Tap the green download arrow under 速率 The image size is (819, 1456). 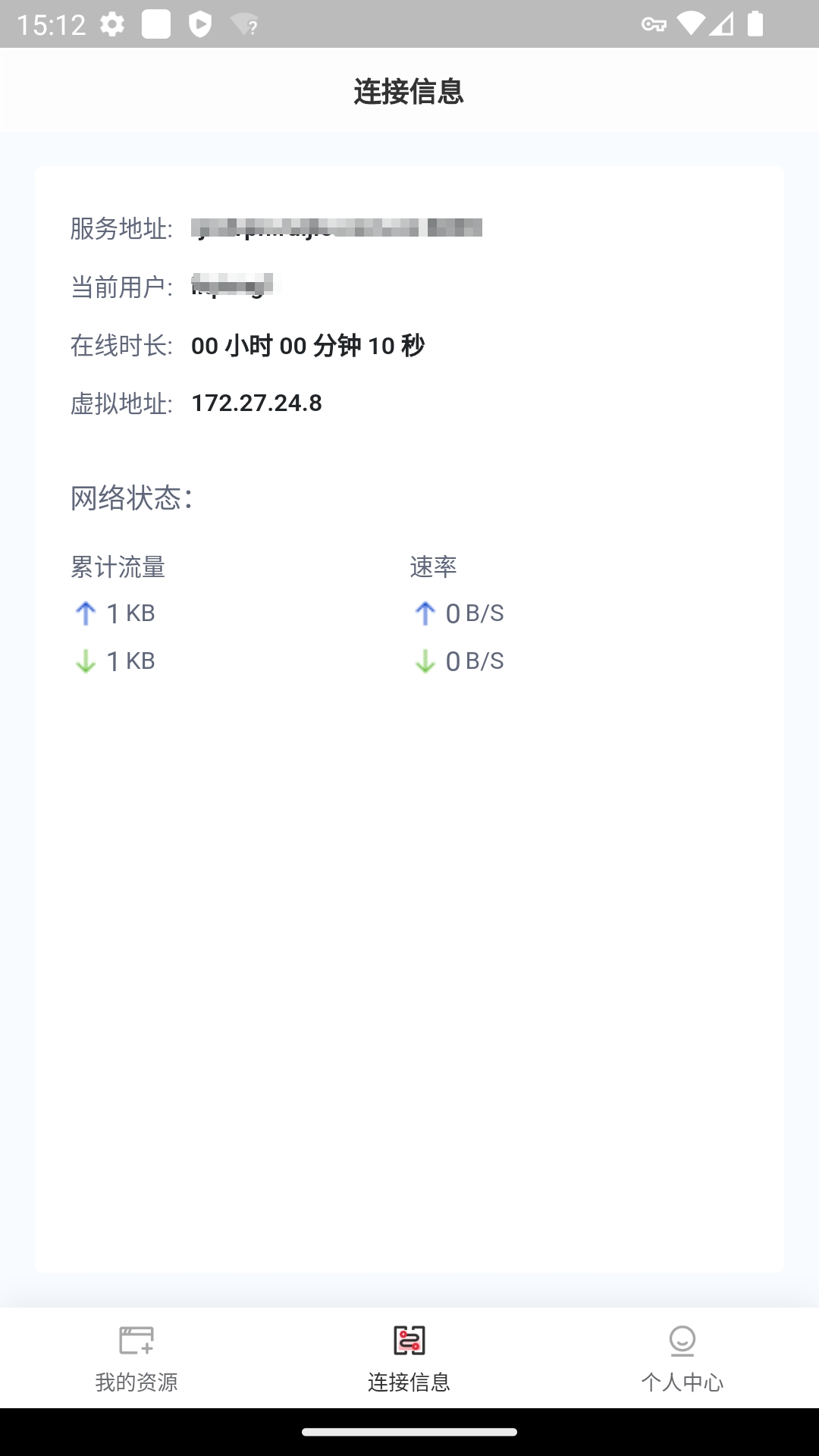tap(425, 661)
